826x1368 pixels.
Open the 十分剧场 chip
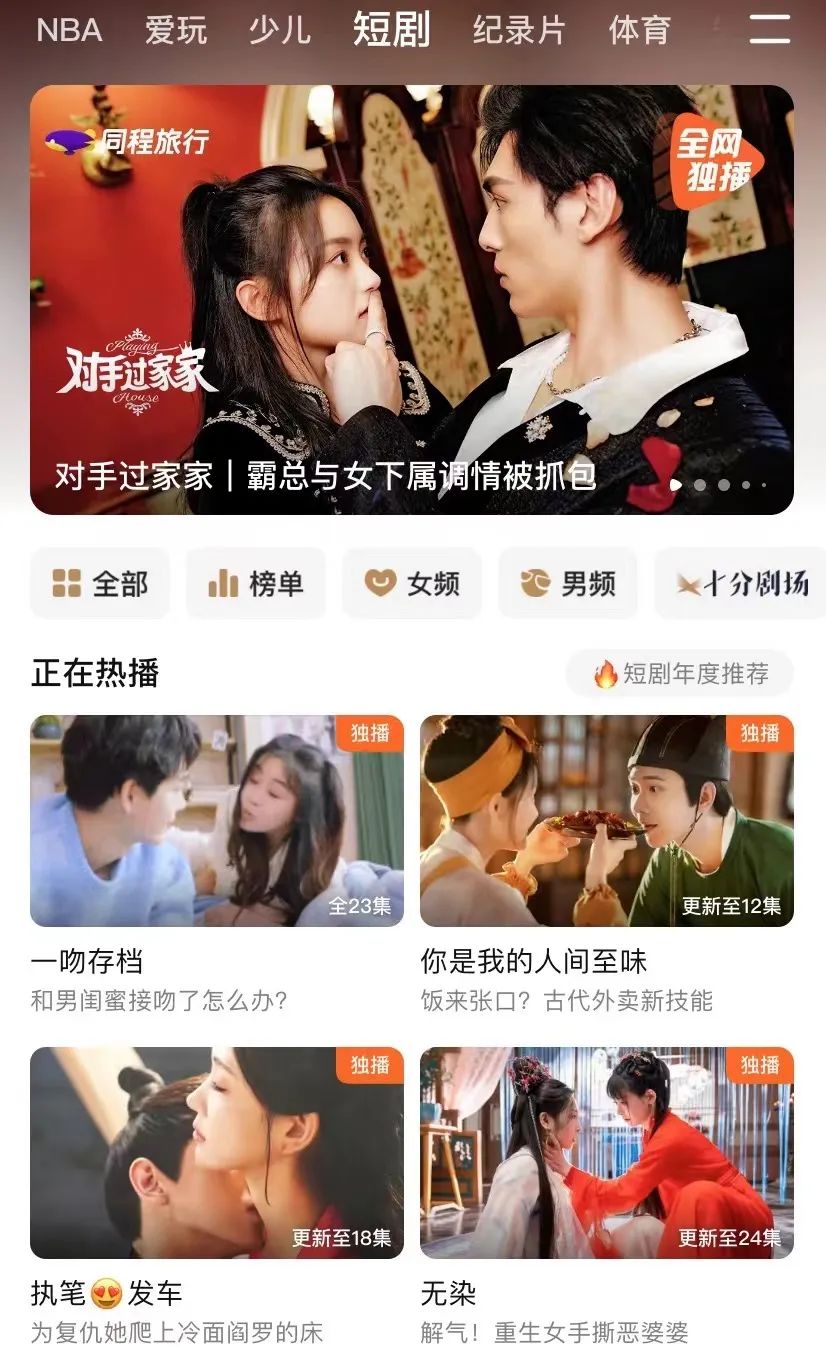coord(740,583)
